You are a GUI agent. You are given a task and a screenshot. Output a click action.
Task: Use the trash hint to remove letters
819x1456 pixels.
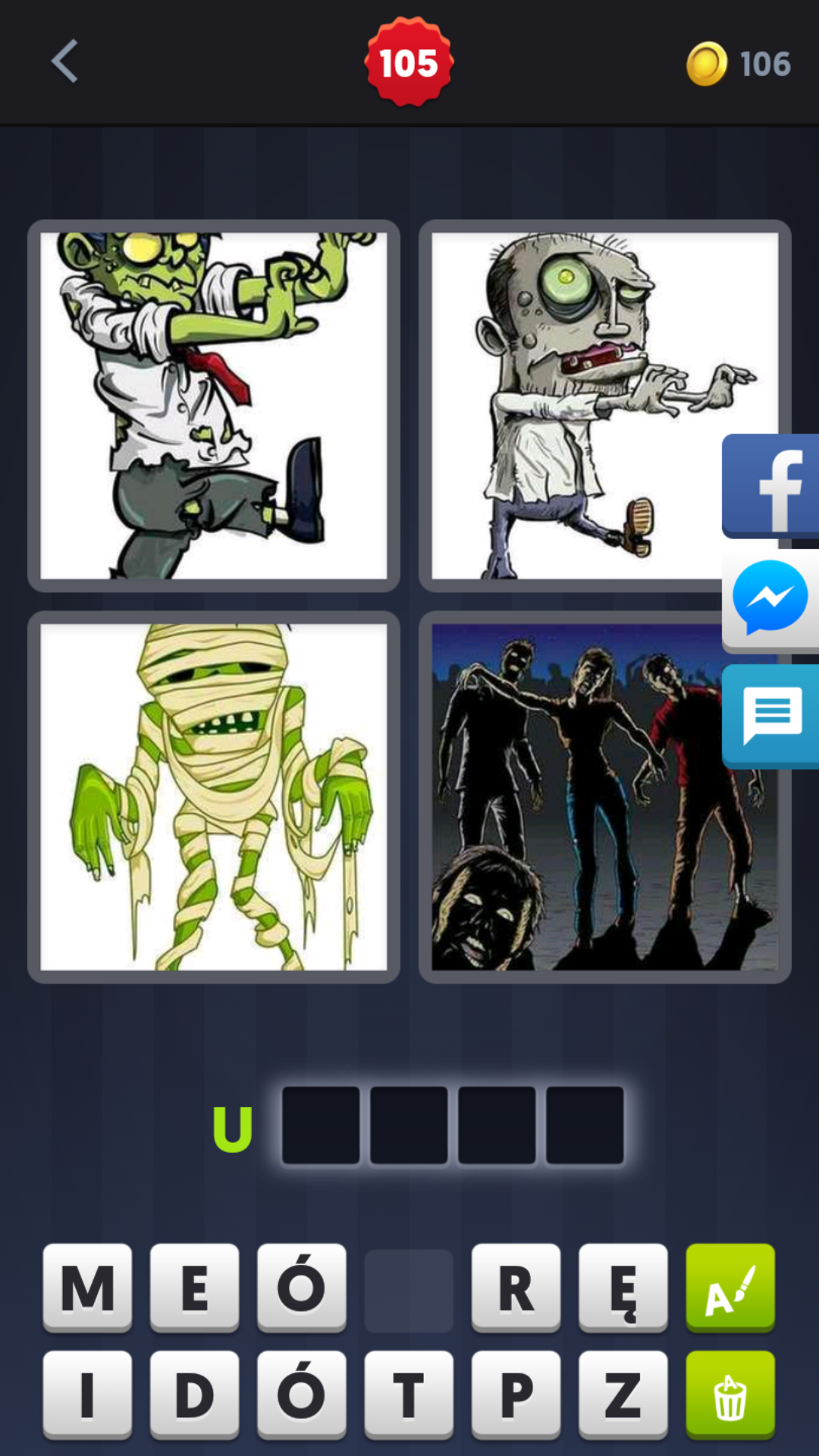point(730,1394)
